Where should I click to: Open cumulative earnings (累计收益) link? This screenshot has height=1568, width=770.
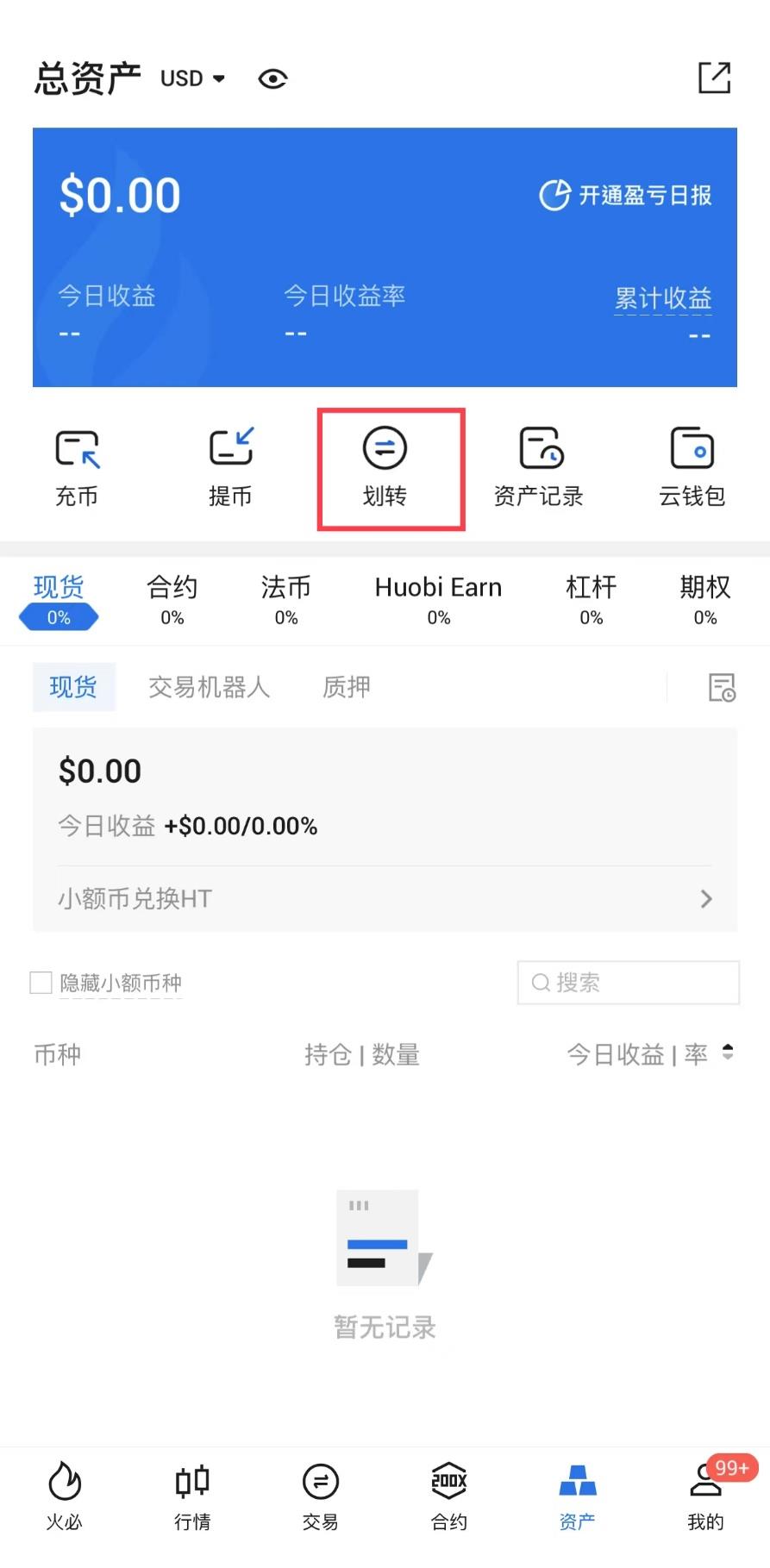point(662,298)
